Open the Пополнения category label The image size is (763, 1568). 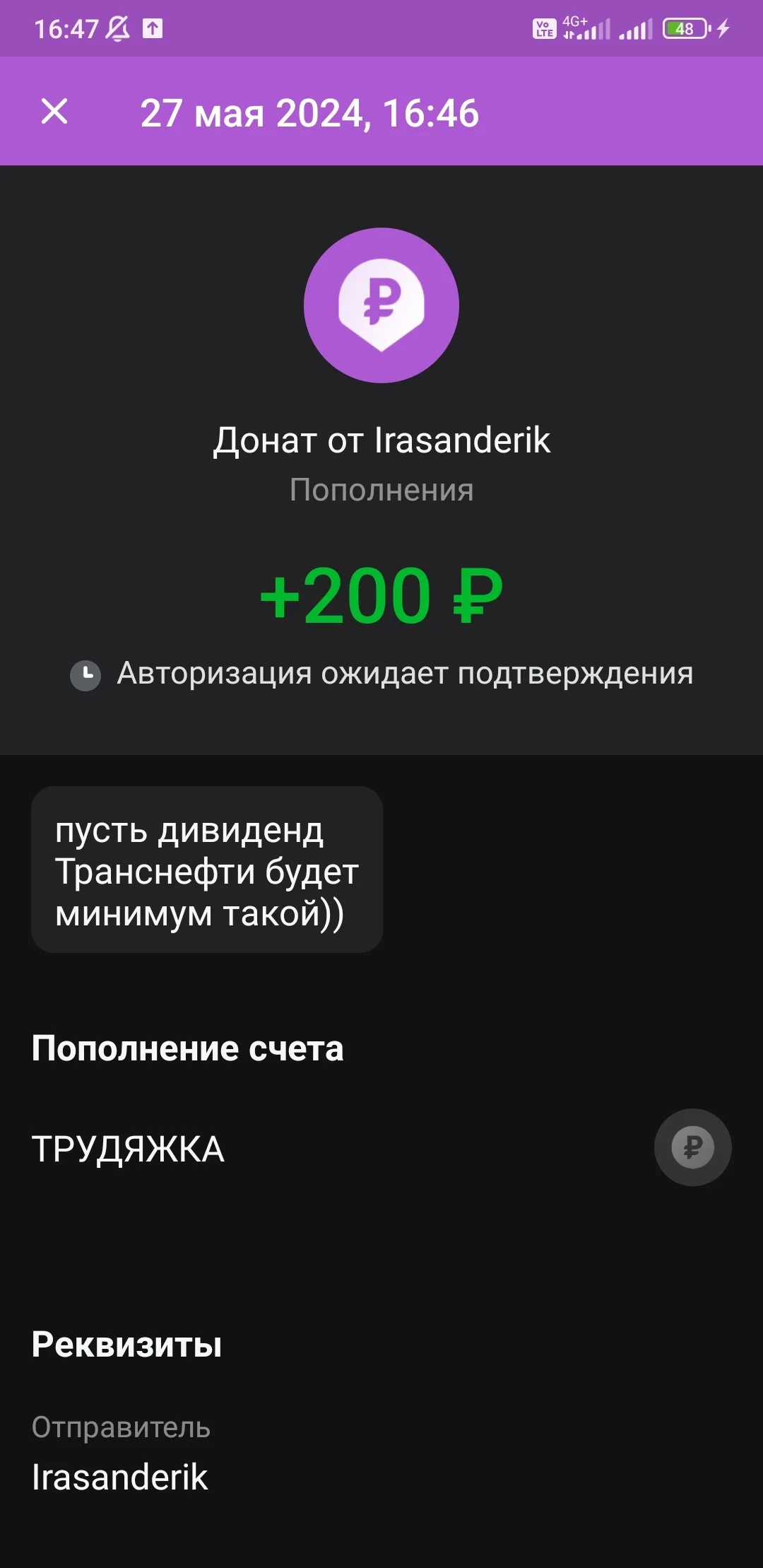pos(381,490)
